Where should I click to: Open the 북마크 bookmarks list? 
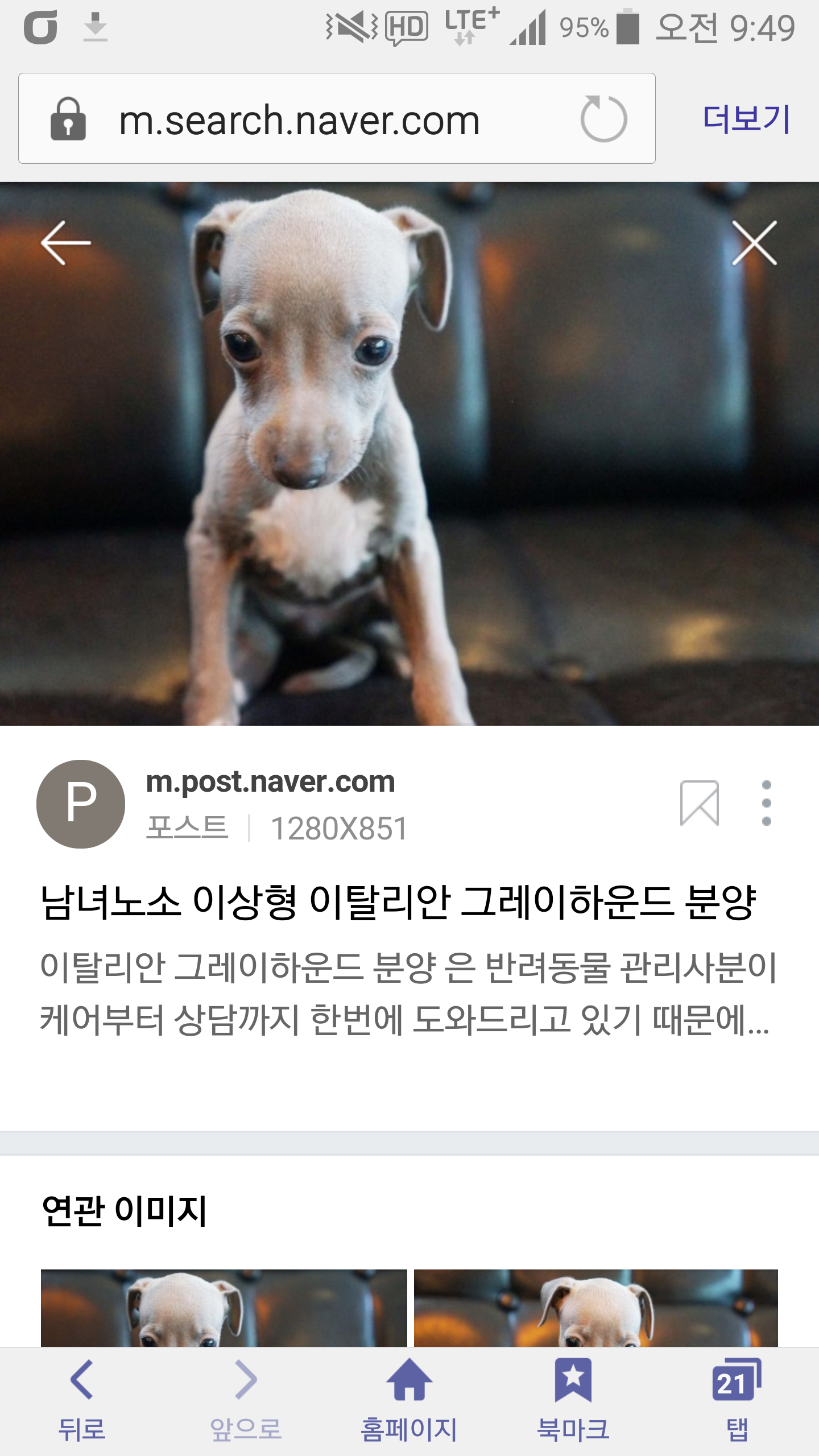coord(573,1401)
